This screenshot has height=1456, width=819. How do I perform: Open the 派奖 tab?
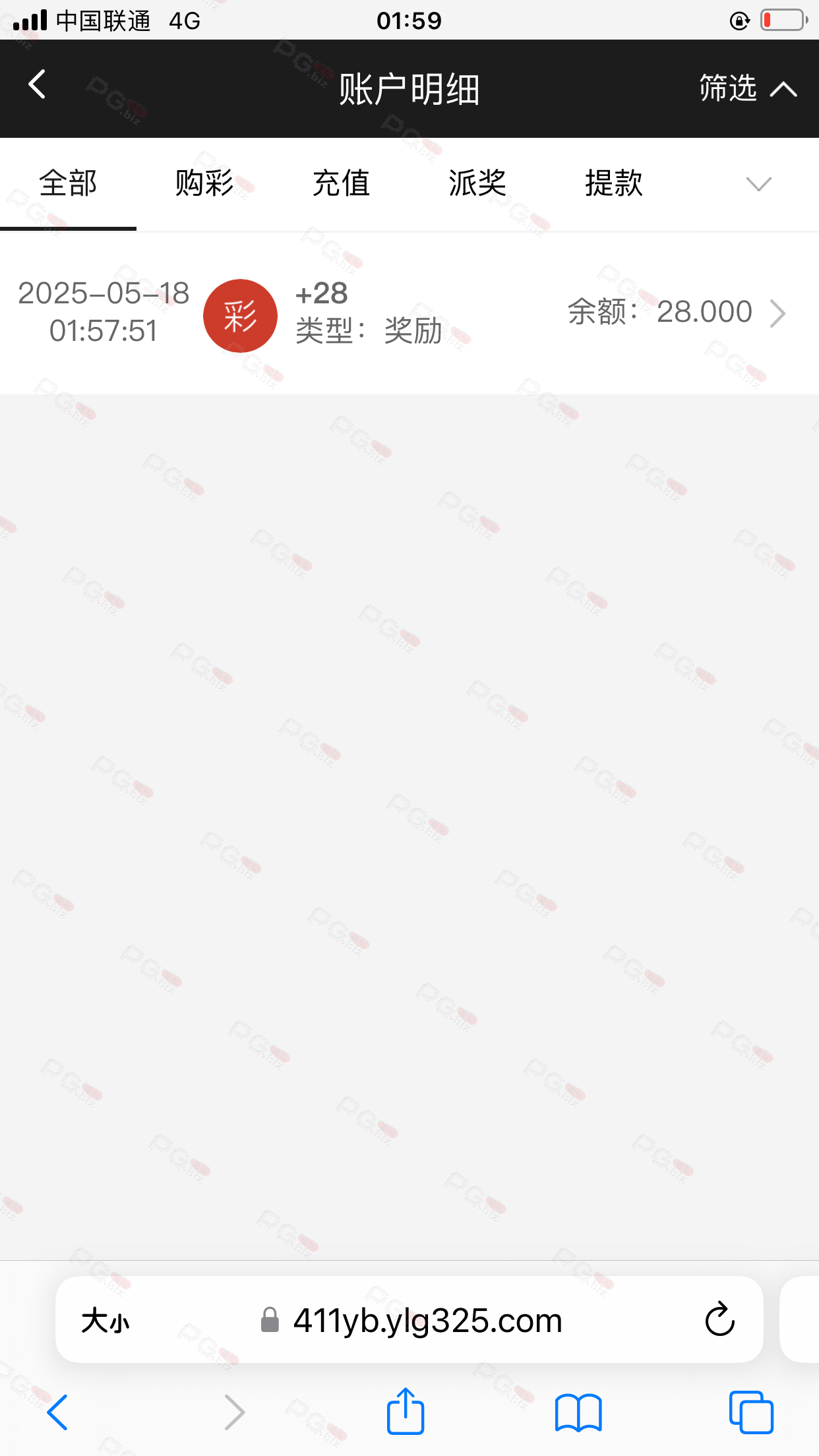477,183
